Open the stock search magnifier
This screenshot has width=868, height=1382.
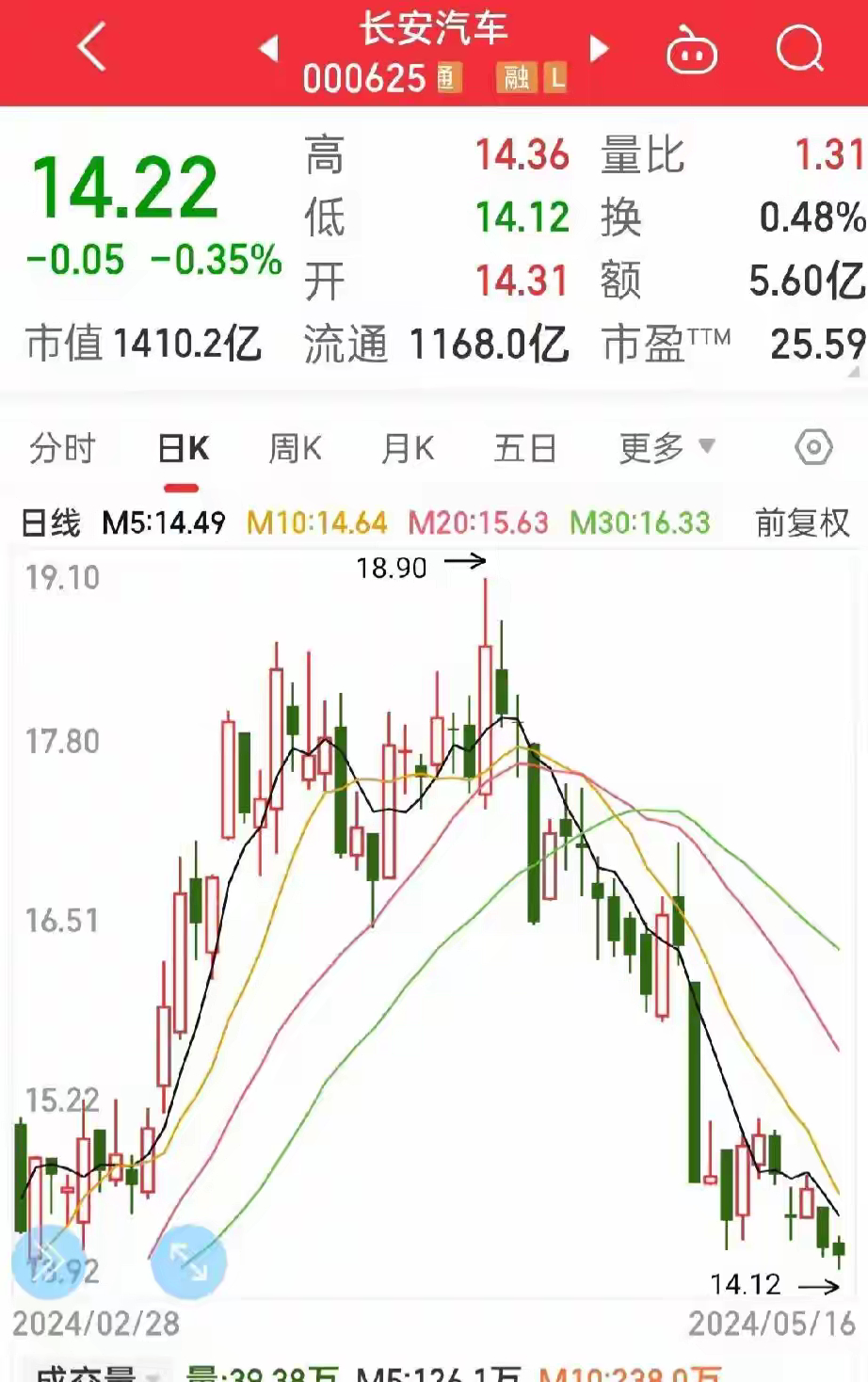pyautogui.click(x=798, y=49)
